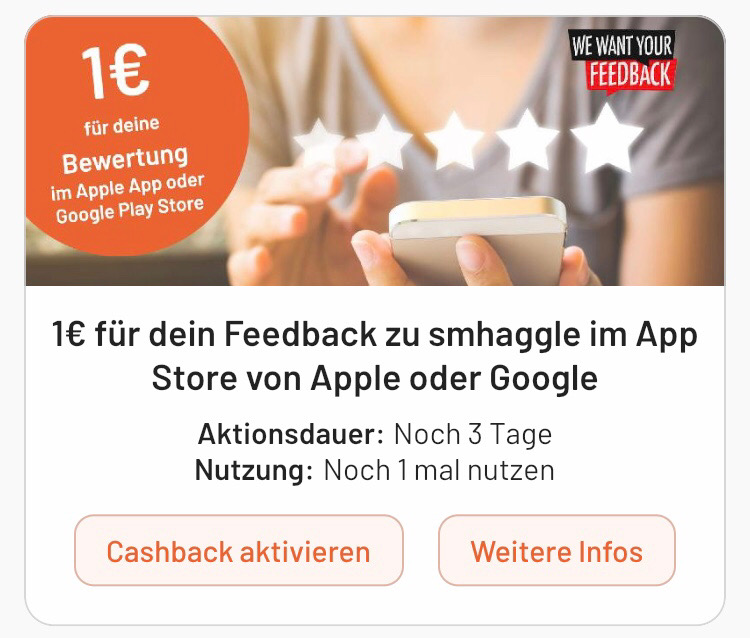The image size is (750, 638).
Task: Open the smhaggle feedback offer banner
Action: [375, 152]
